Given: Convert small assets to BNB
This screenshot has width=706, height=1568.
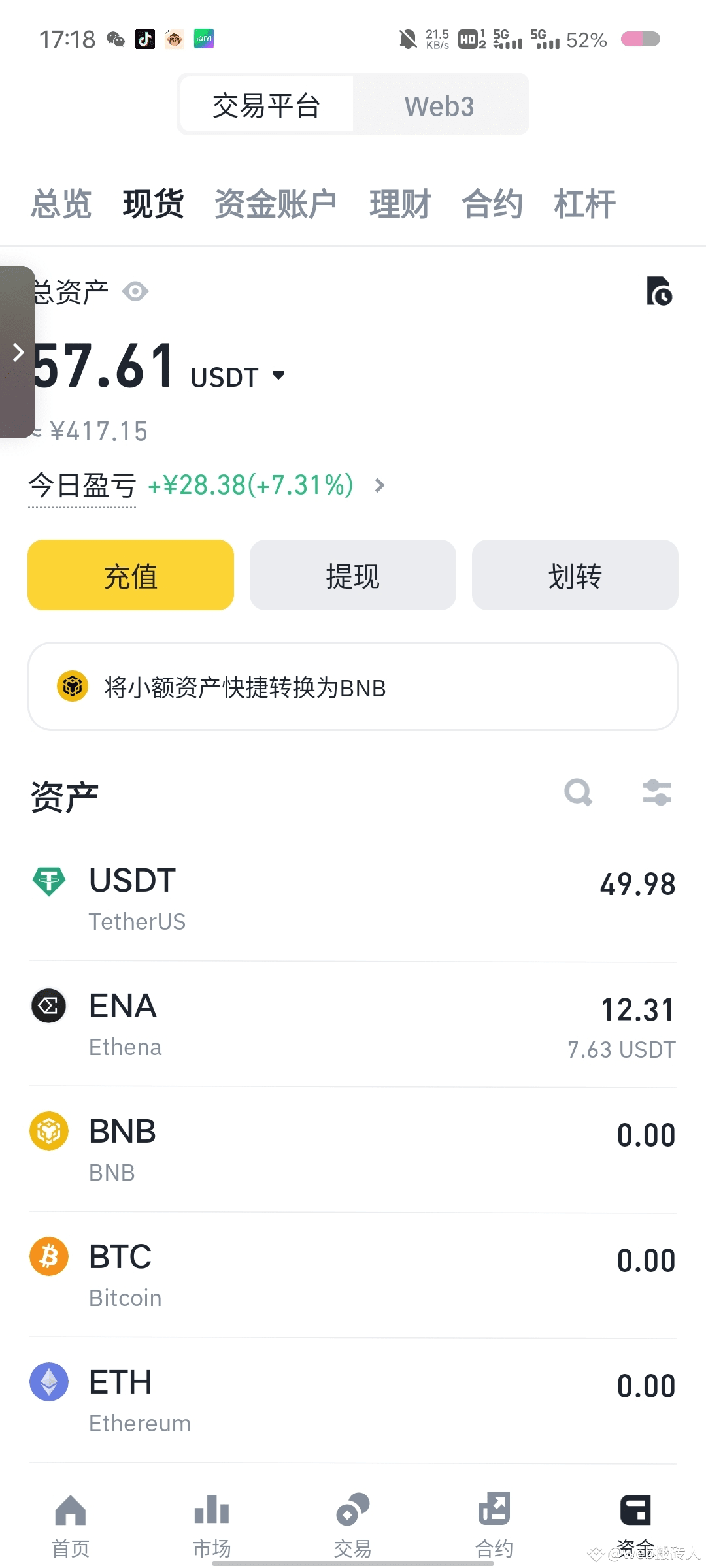Looking at the screenshot, I should click(353, 687).
